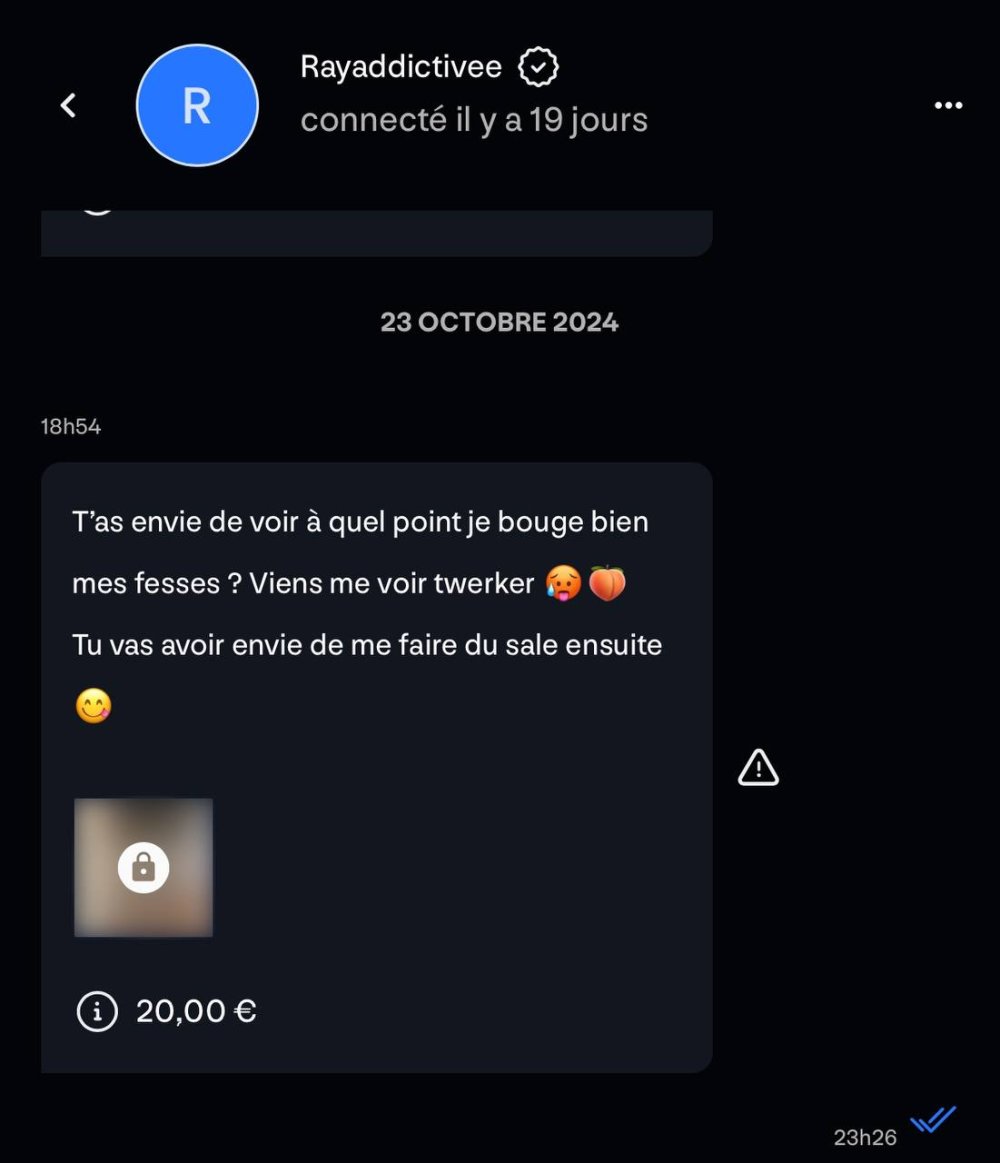
Task: Open Rayaddictivee's profile avatar
Action: pos(197,106)
